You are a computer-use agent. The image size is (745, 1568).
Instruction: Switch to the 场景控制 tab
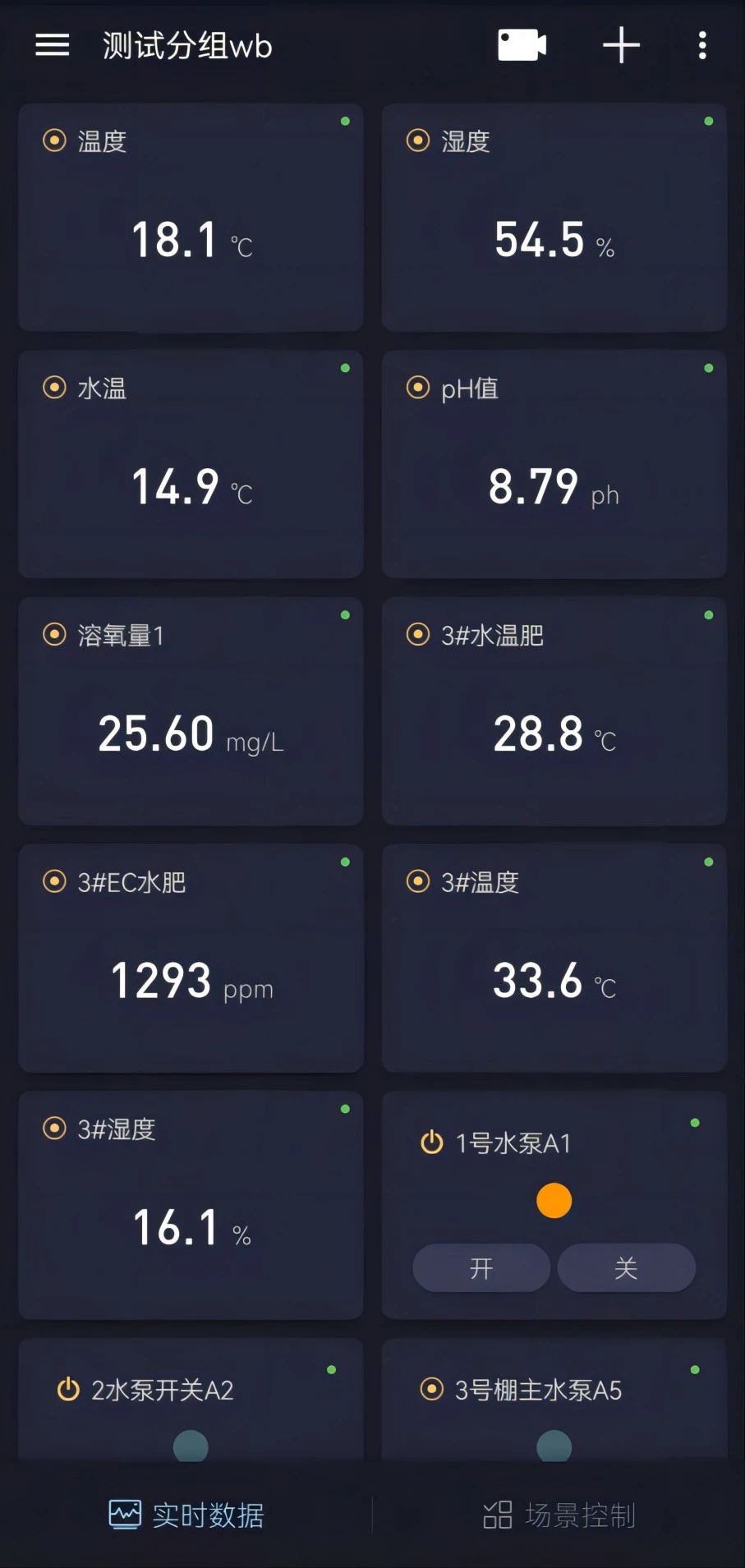(559, 1515)
